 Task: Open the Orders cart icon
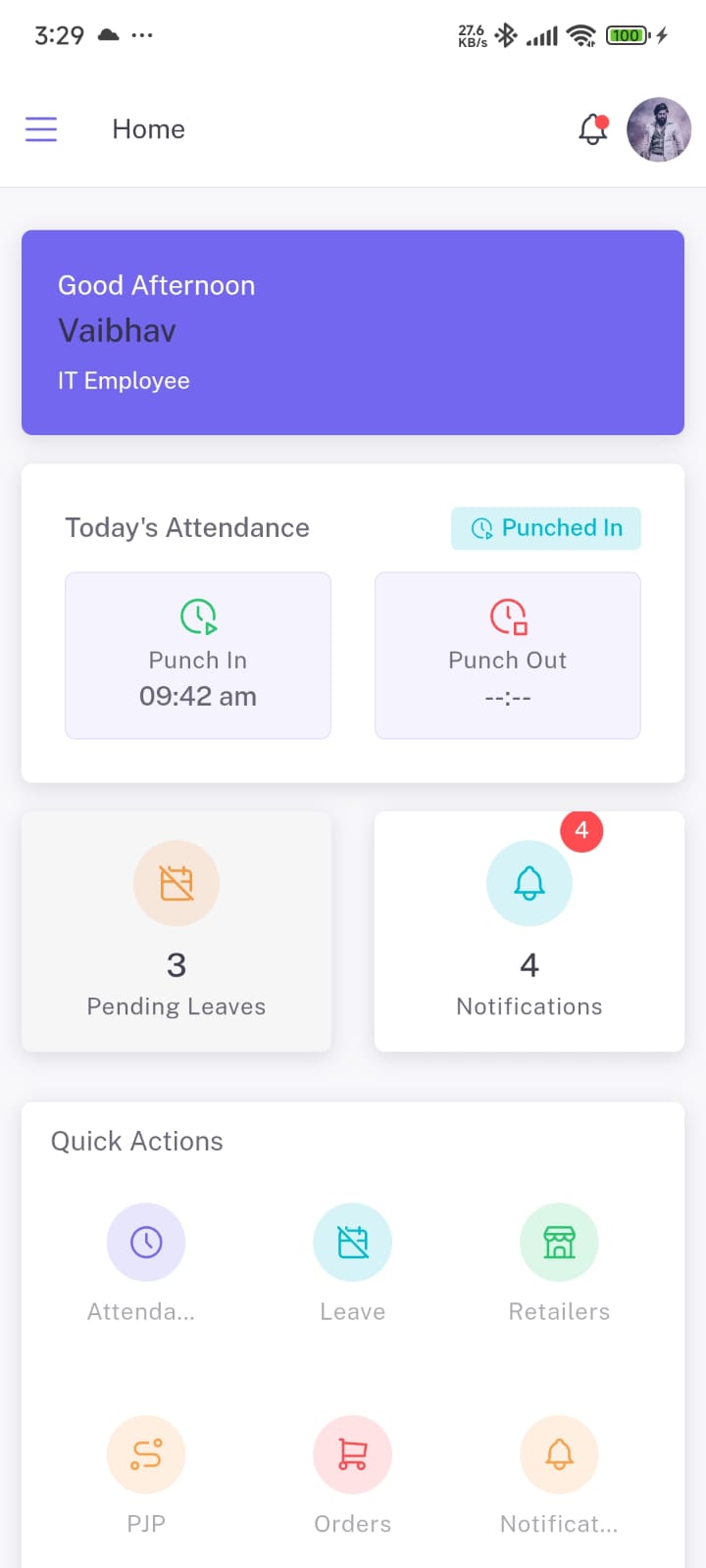click(x=352, y=1454)
